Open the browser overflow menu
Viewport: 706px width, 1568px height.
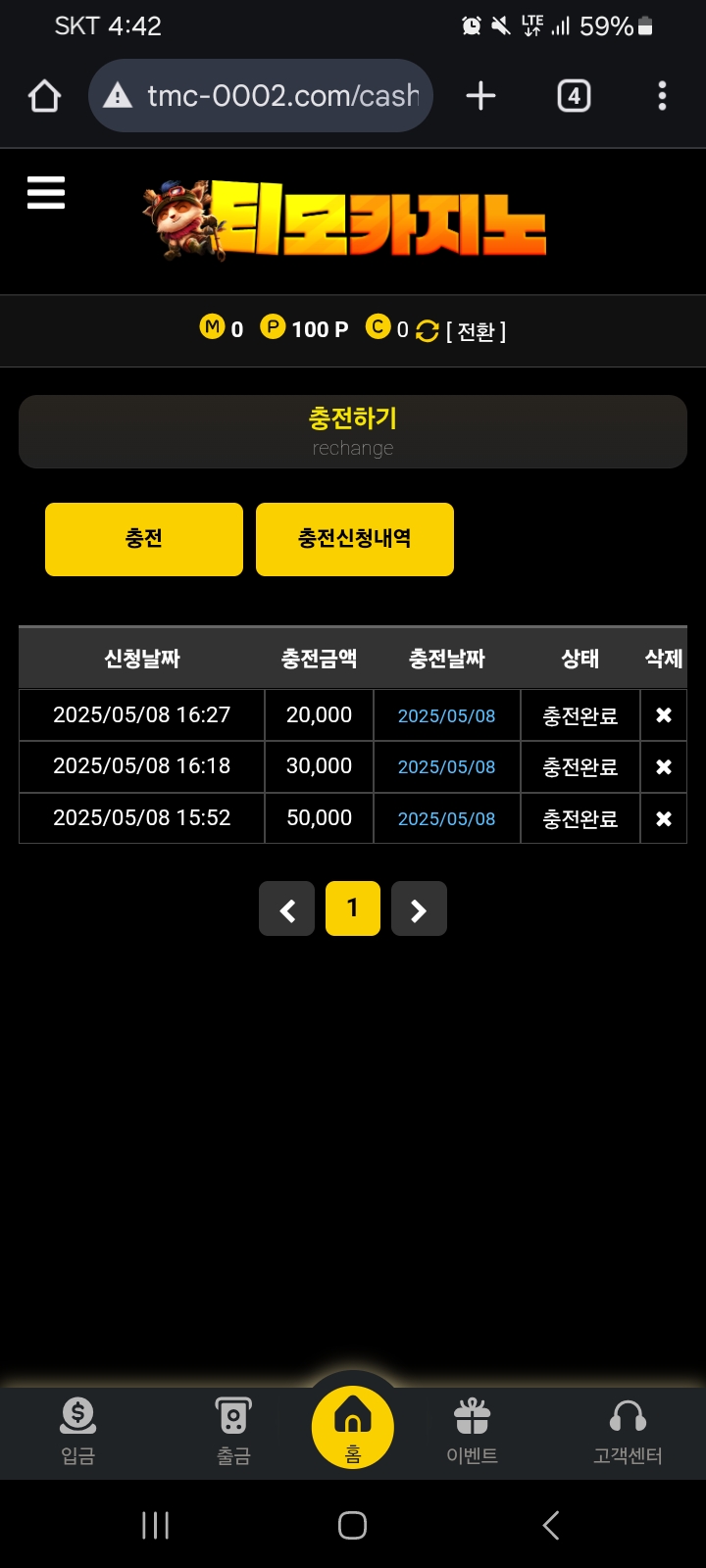662,96
